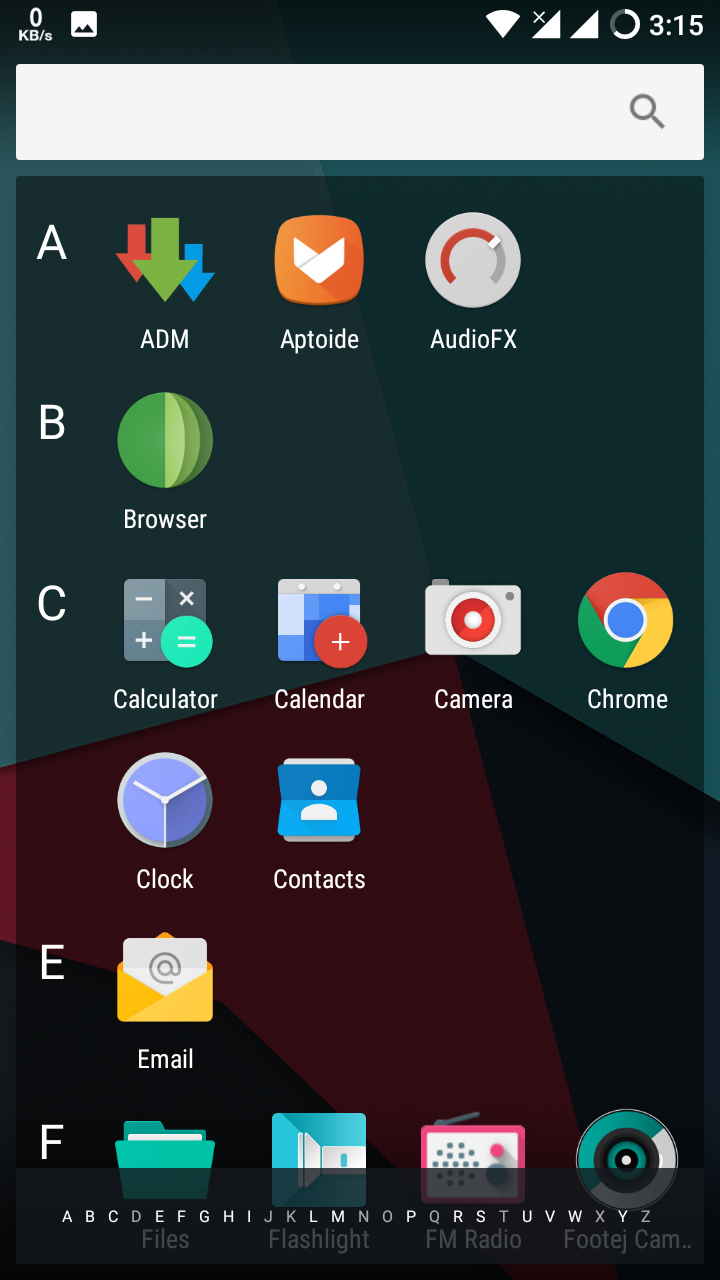Tap the search magnifier icon

(647, 111)
